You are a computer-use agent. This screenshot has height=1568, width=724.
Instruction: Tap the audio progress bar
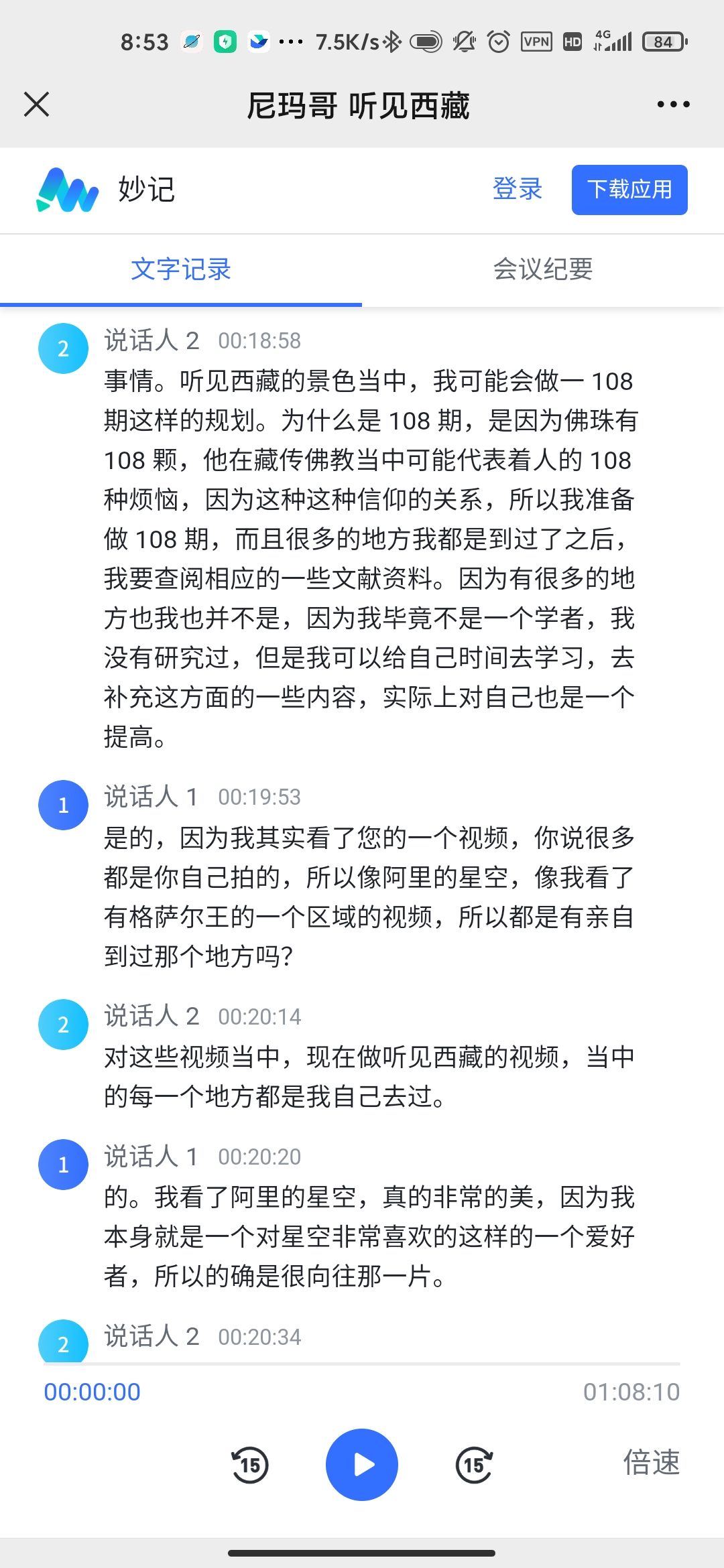tap(362, 1364)
